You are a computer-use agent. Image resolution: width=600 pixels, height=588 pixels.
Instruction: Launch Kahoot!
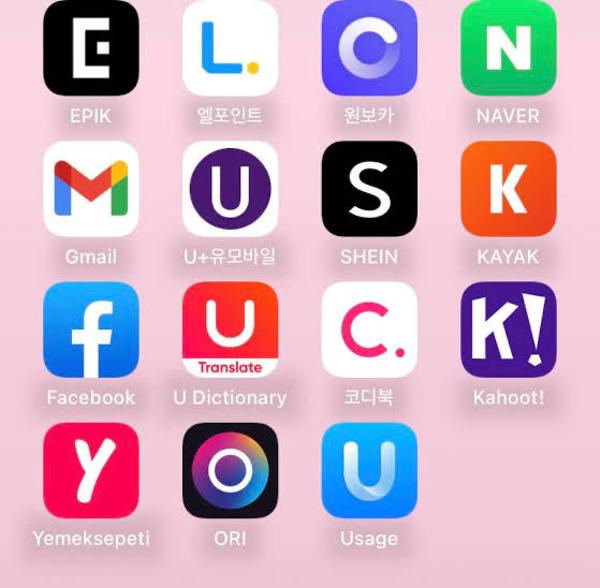pyautogui.click(x=508, y=330)
